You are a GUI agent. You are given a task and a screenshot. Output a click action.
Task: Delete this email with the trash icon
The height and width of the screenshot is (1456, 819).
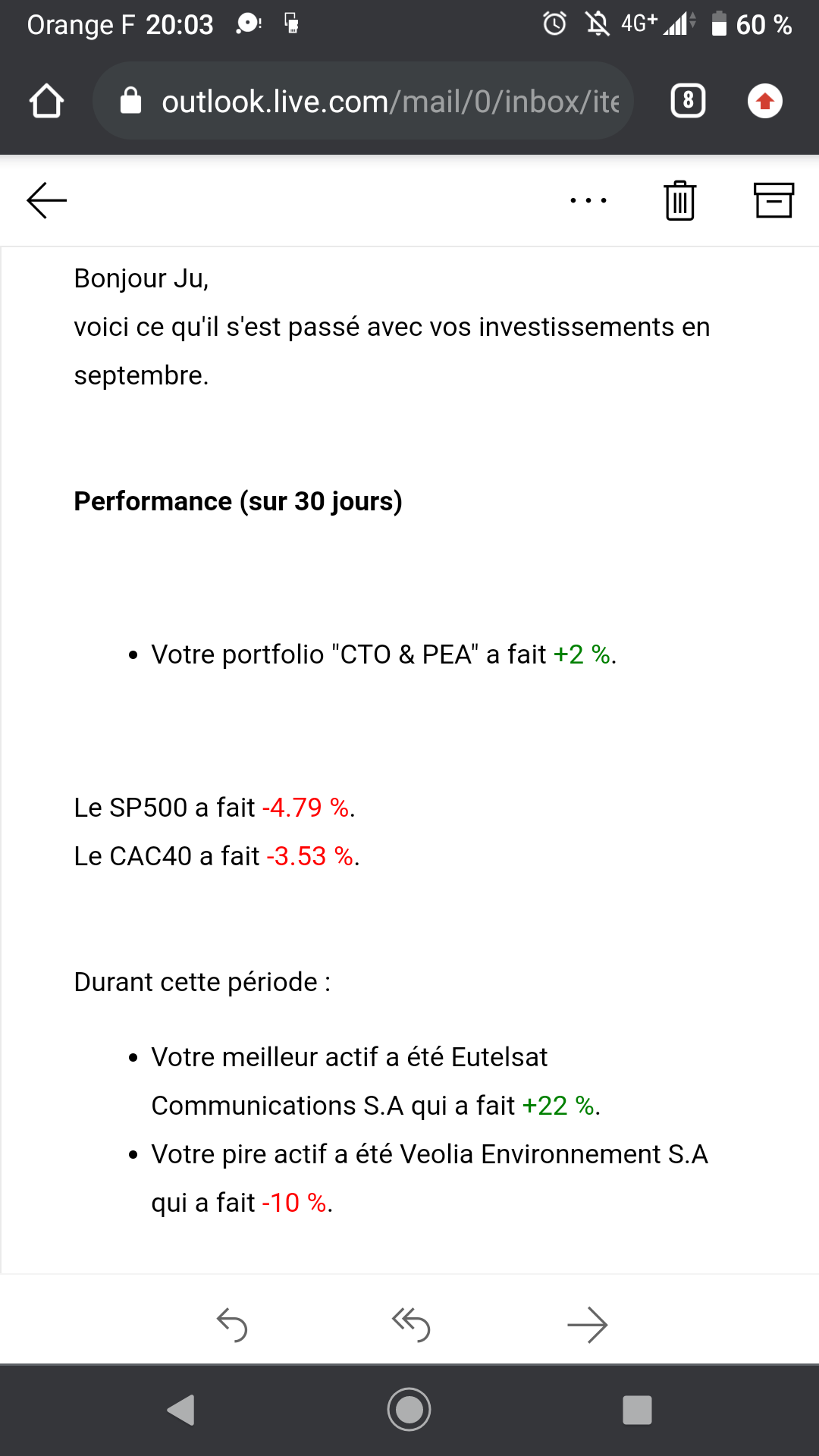(x=679, y=201)
